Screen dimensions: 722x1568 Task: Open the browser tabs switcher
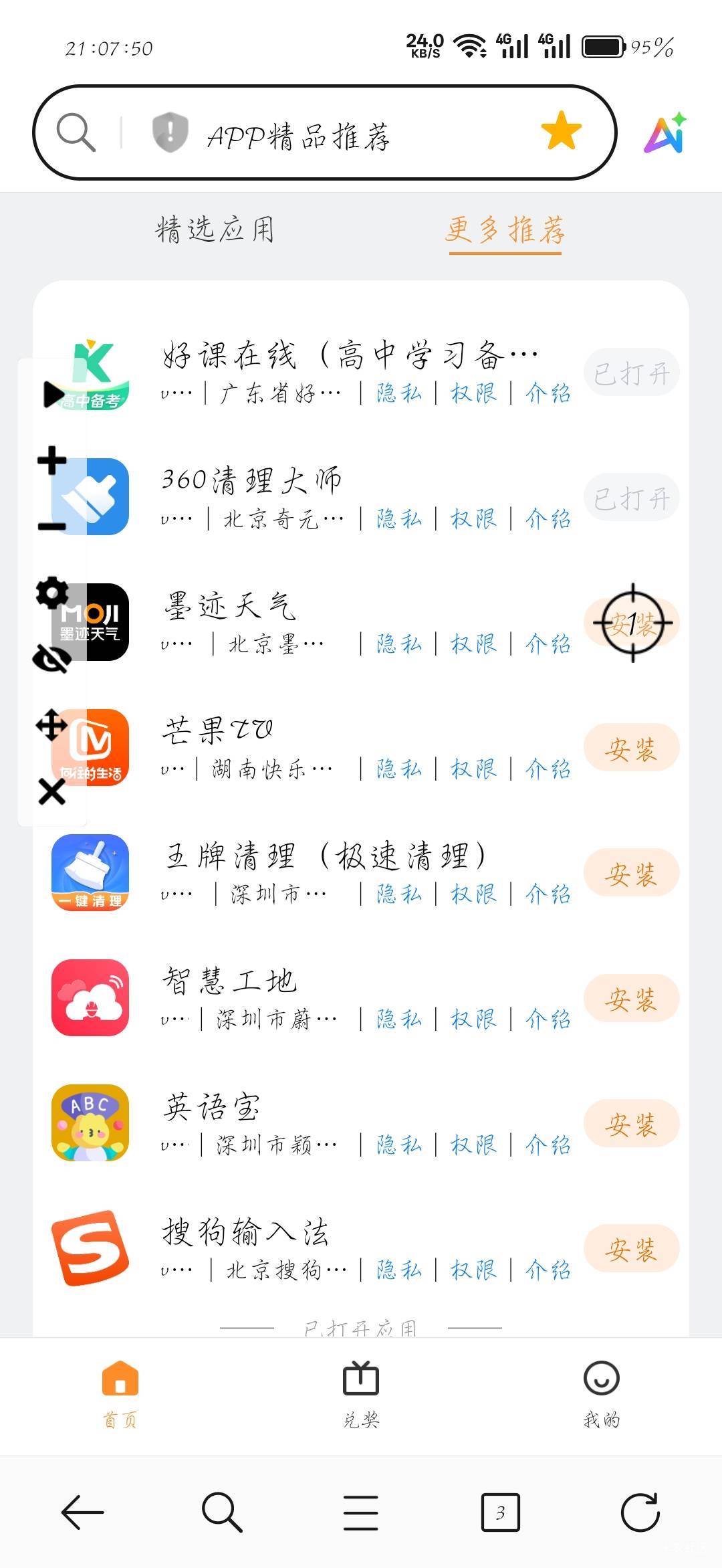(501, 1512)
